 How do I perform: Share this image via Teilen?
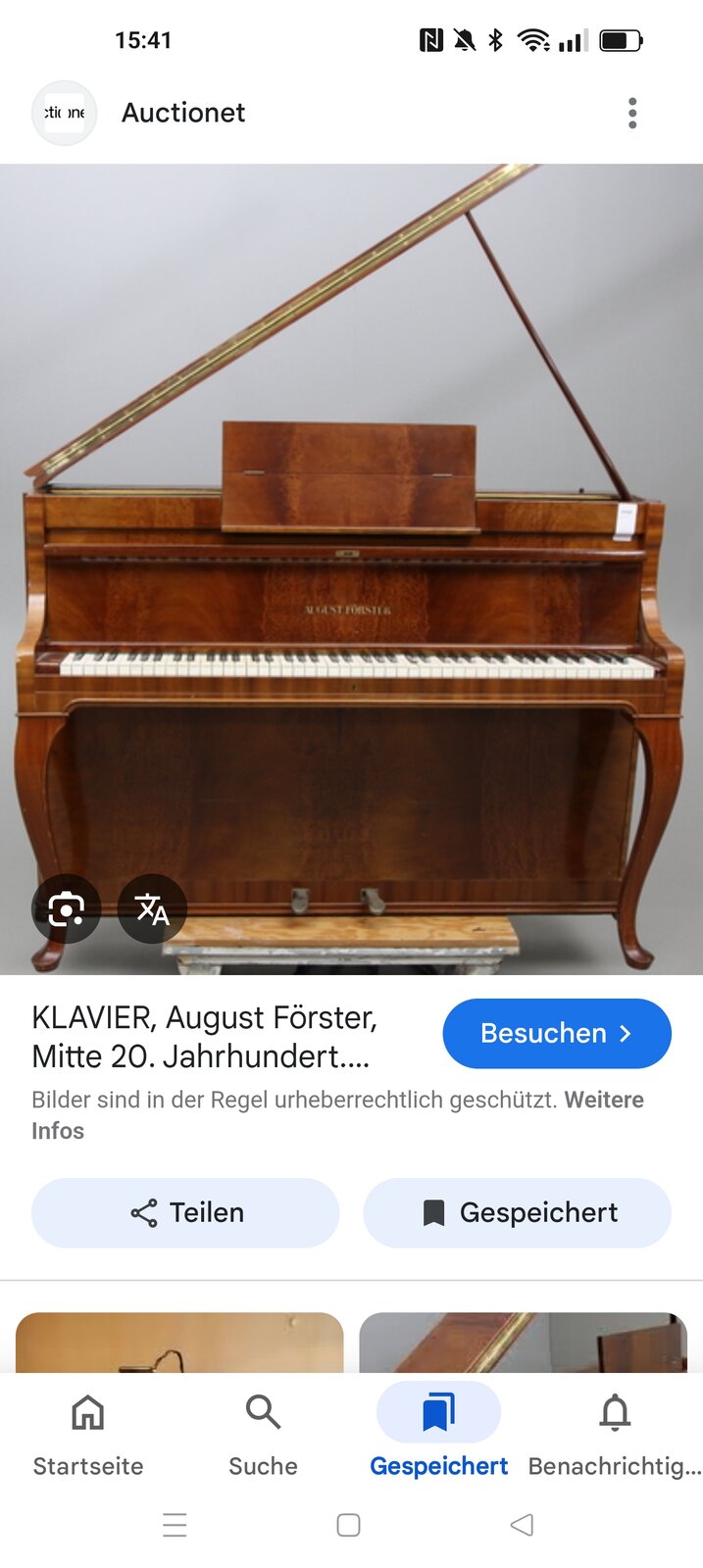185,1212
